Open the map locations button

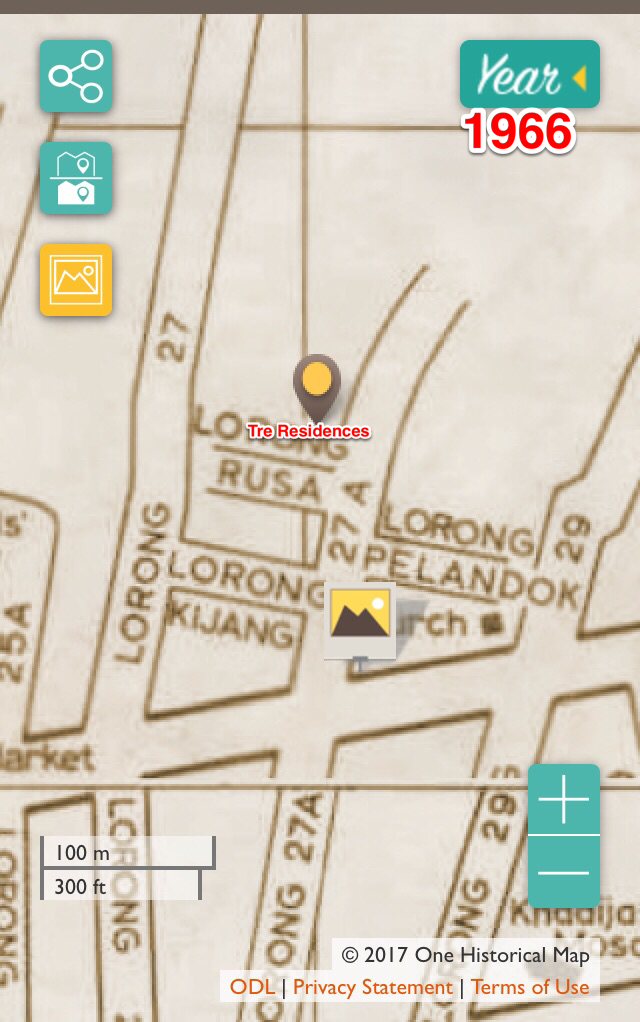click(76, 178)
